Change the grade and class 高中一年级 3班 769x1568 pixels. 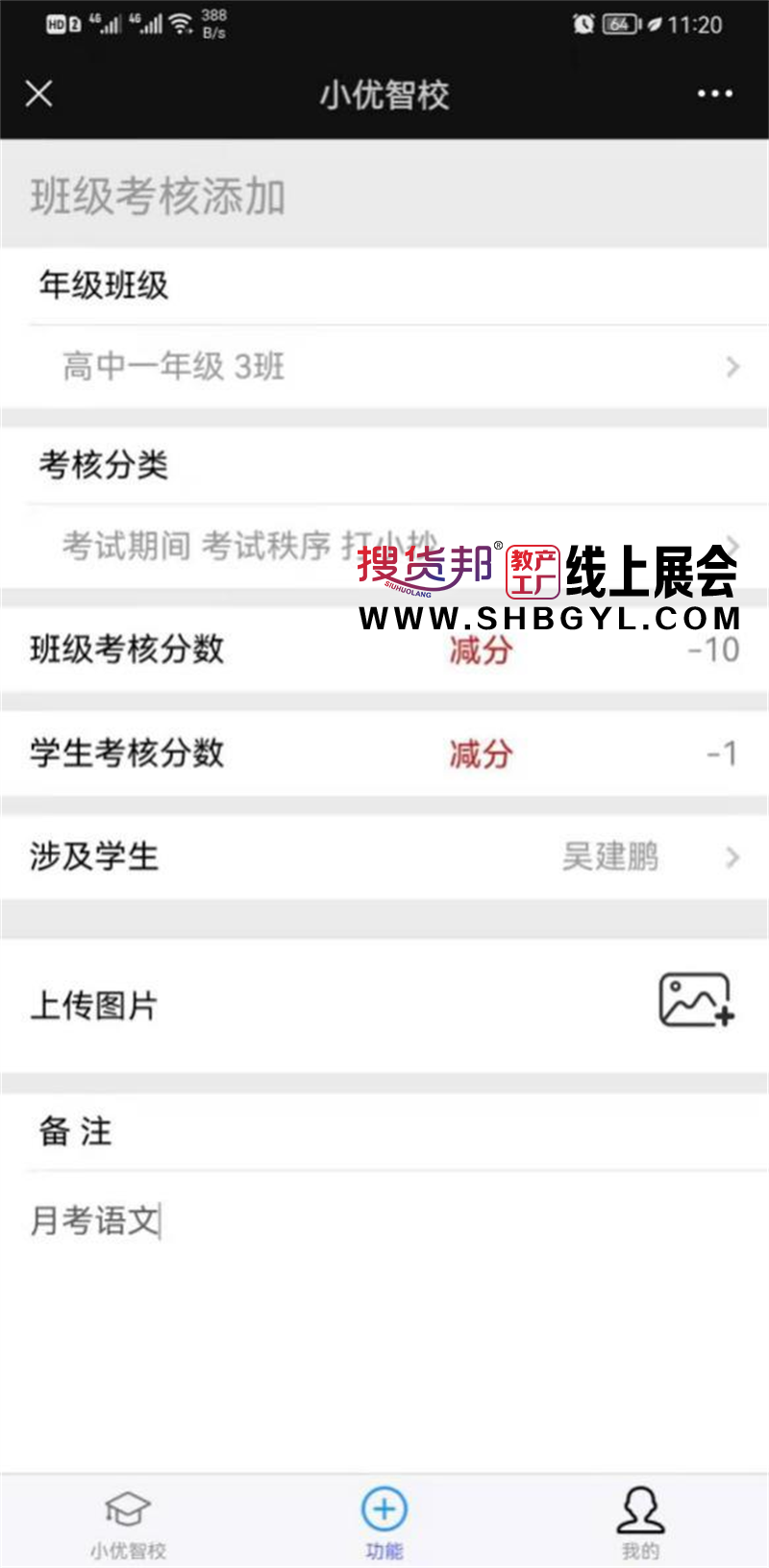point(384,366)
